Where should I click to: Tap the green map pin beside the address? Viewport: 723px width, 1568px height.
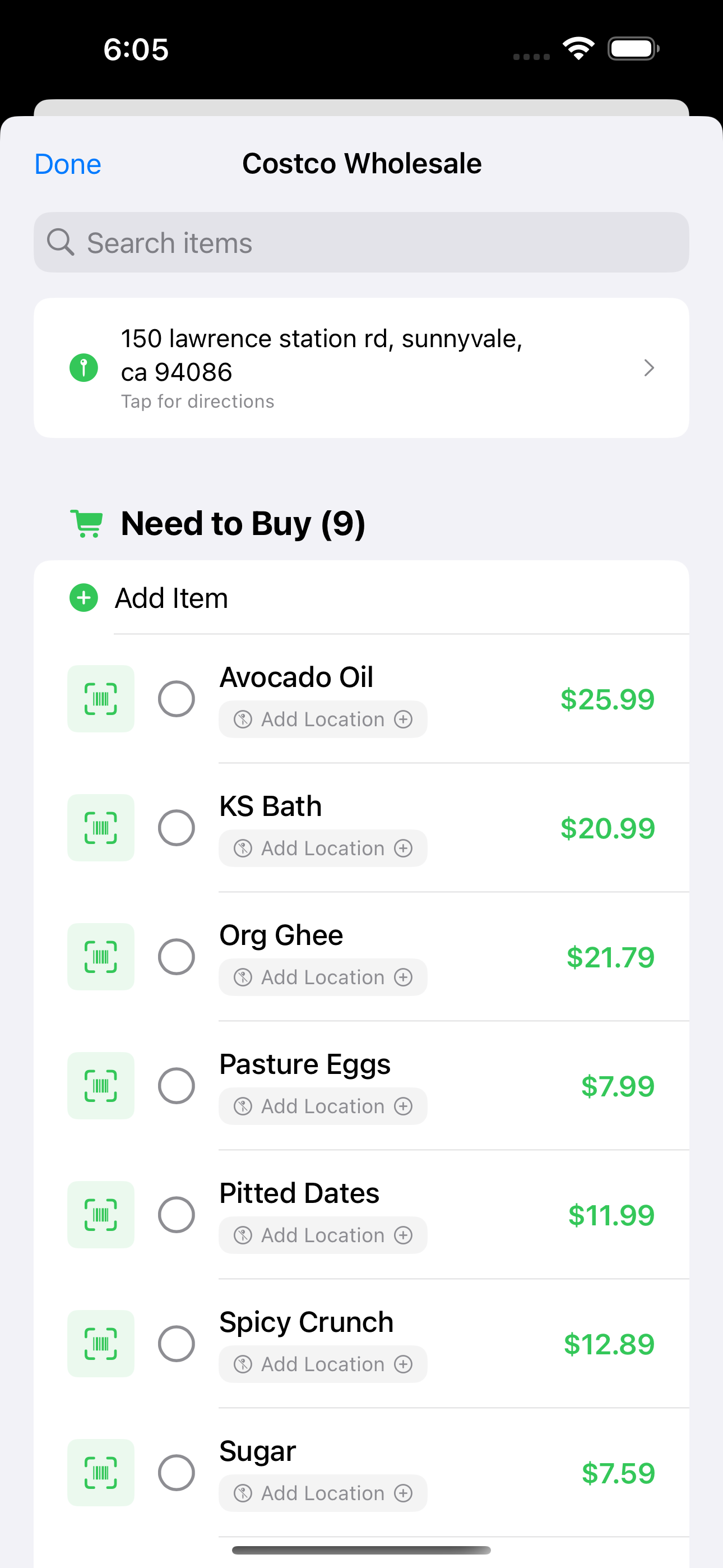[84, 368]
